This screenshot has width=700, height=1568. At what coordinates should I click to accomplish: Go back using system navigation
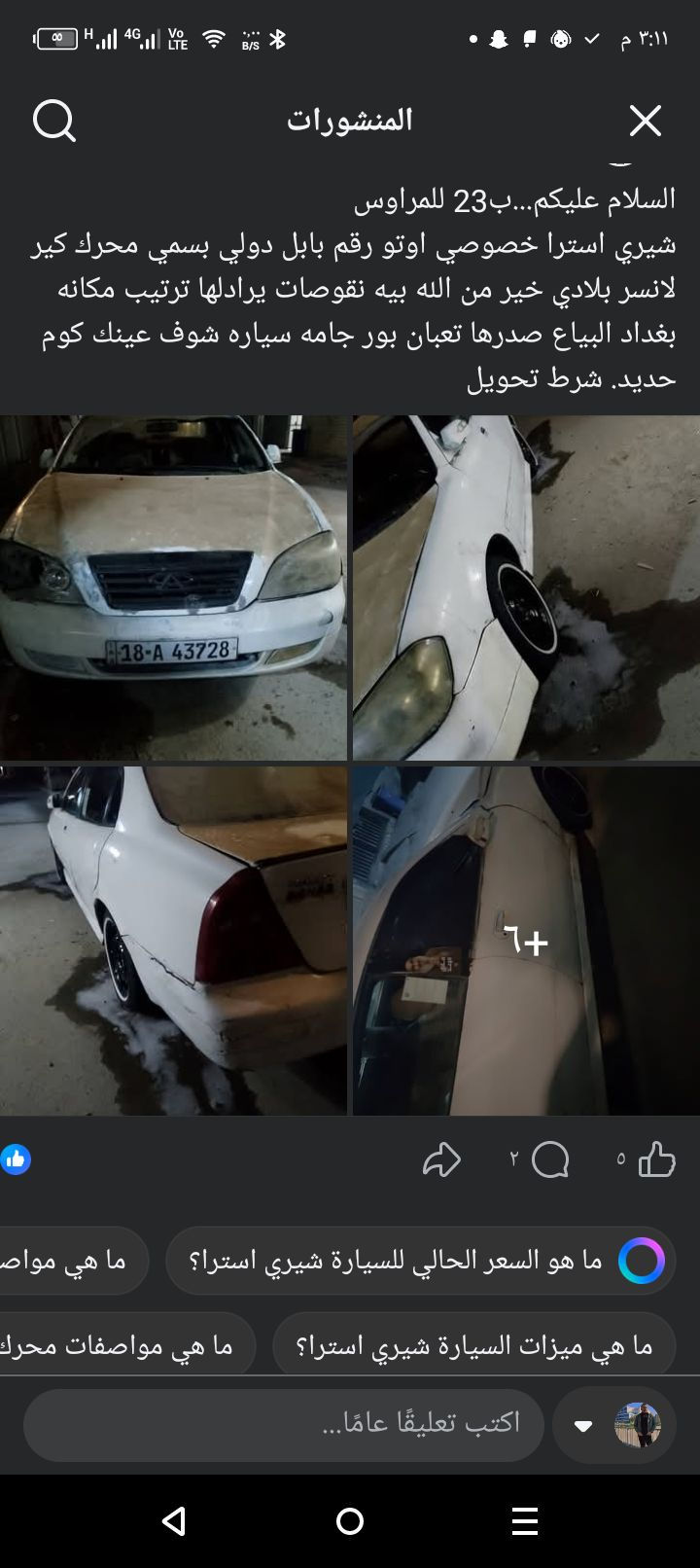click(174, 1521)
